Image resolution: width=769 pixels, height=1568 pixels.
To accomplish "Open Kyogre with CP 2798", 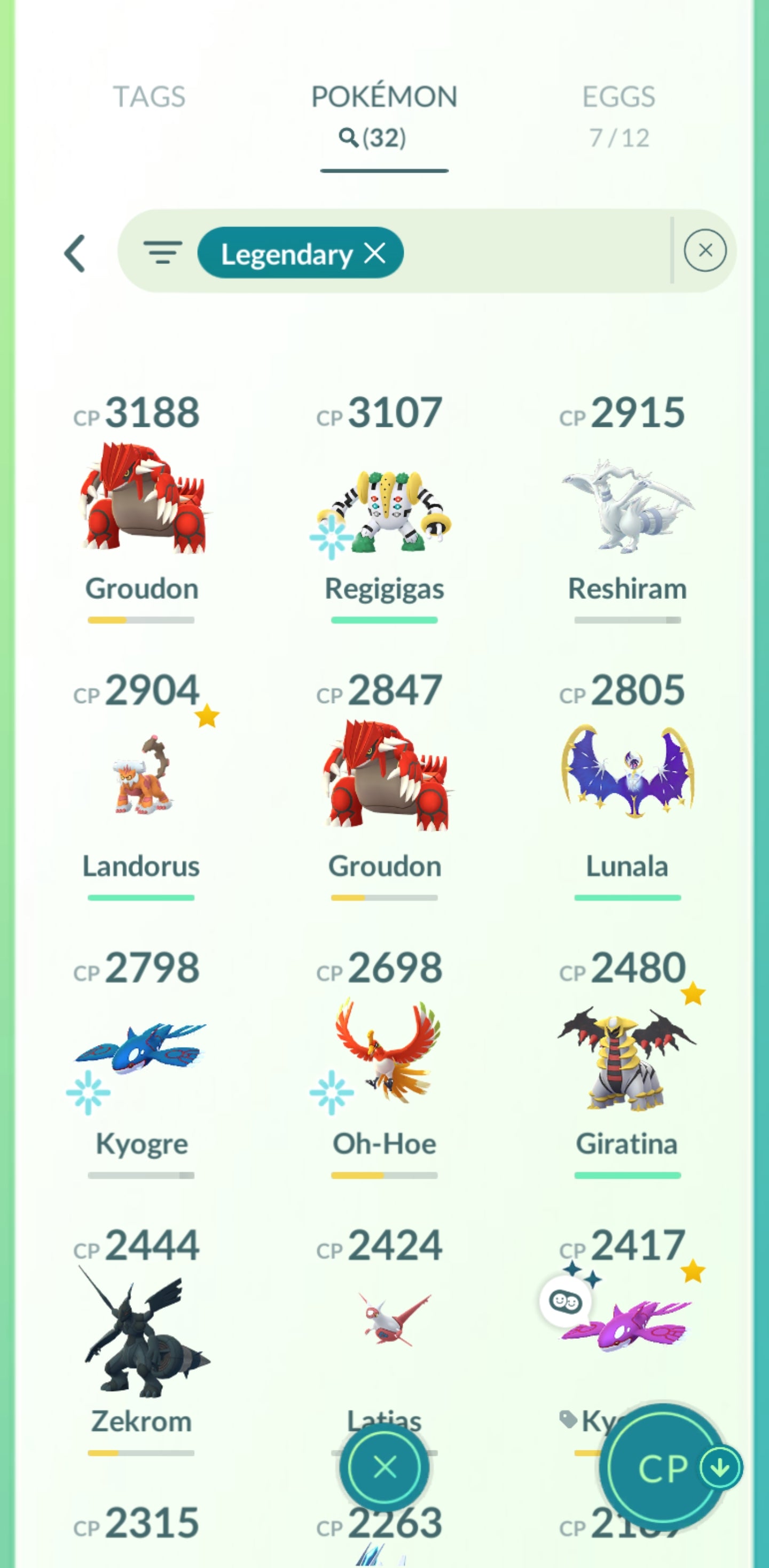I will point(141,1050).
